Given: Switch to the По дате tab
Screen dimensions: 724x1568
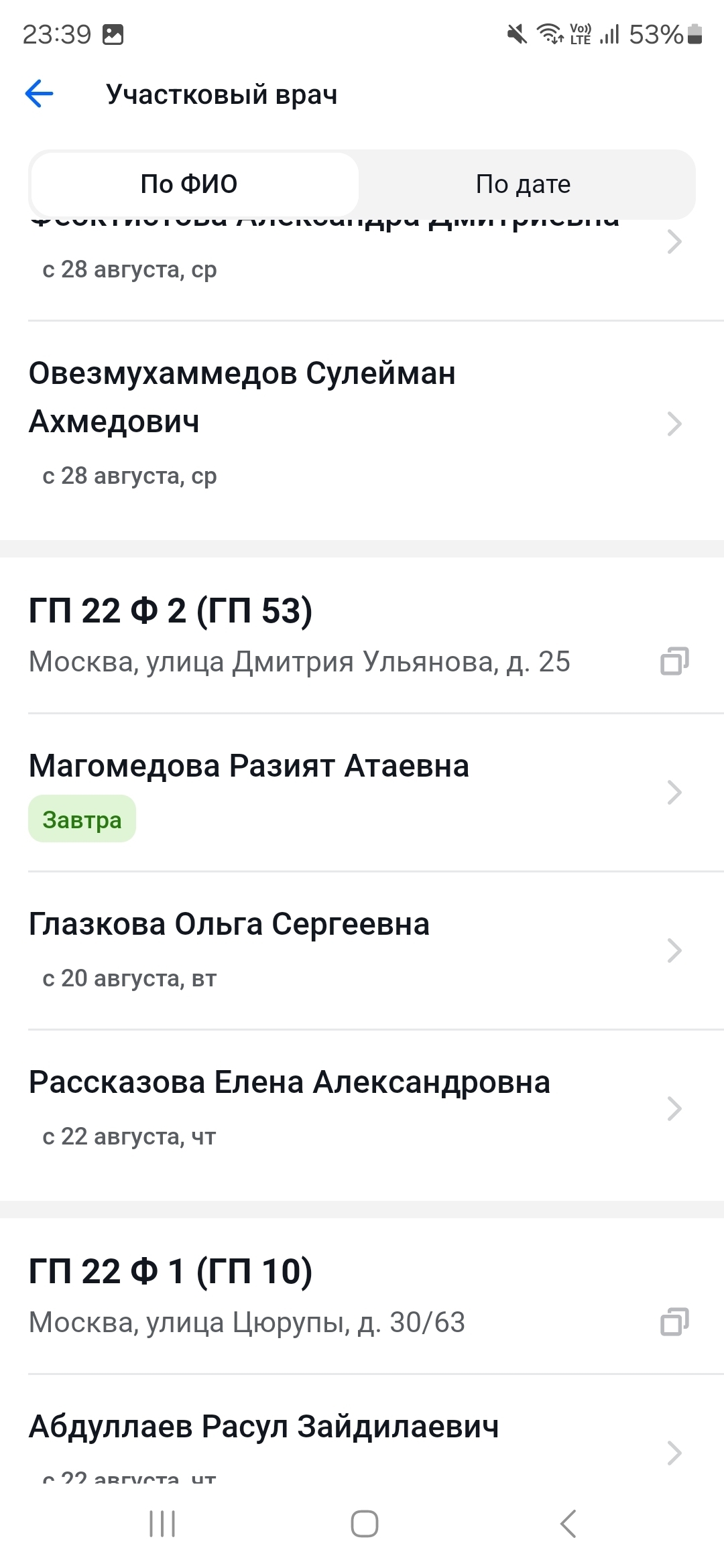Looking at the screenshot, I should pyautogui.click(x=523, y=184).
